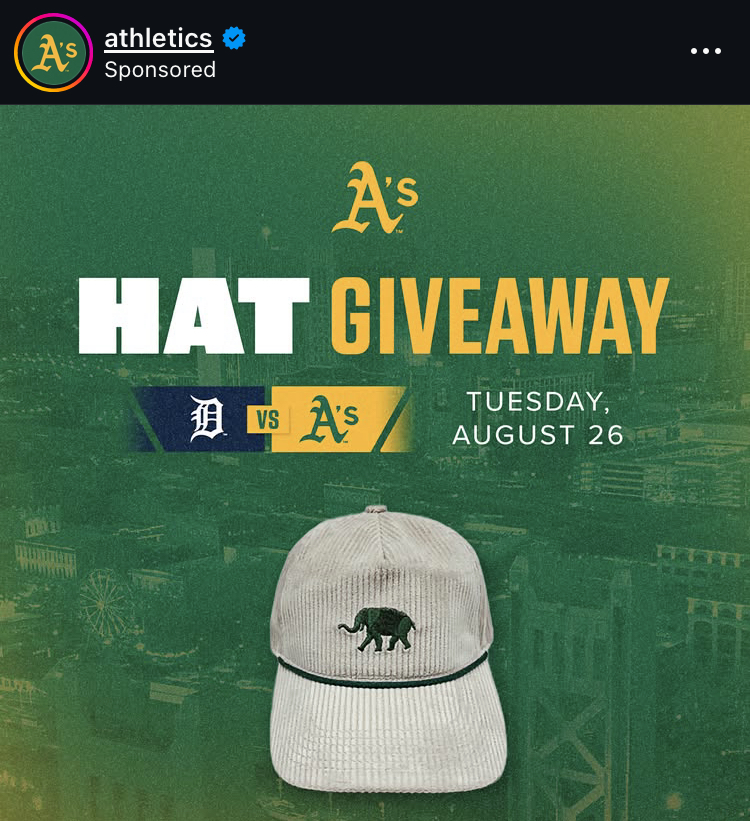The width and height of the screenshot is (750, 821).
Task: Open the athletics profile picture
Action: point(53,53)
